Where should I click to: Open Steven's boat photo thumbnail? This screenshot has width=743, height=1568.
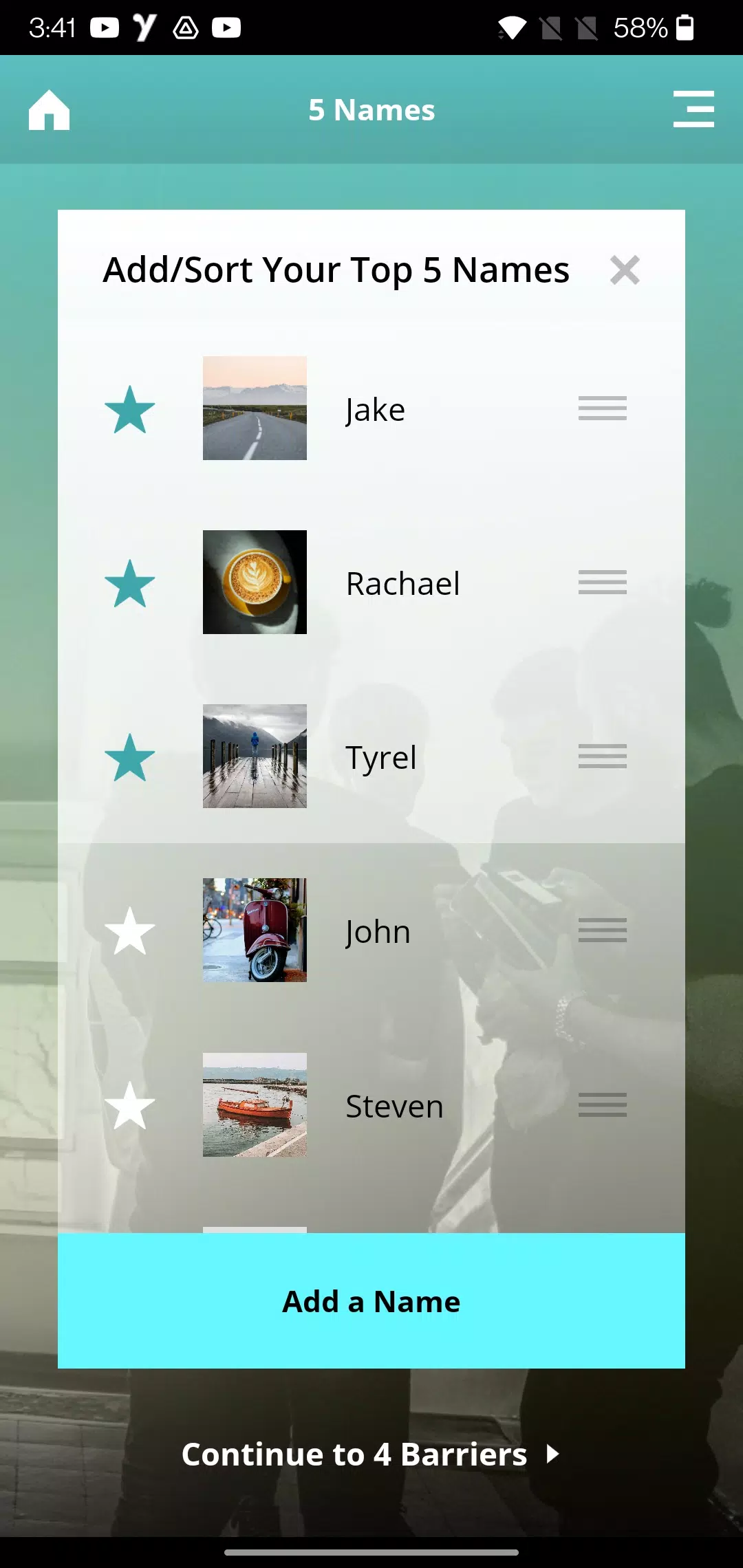255,1104
